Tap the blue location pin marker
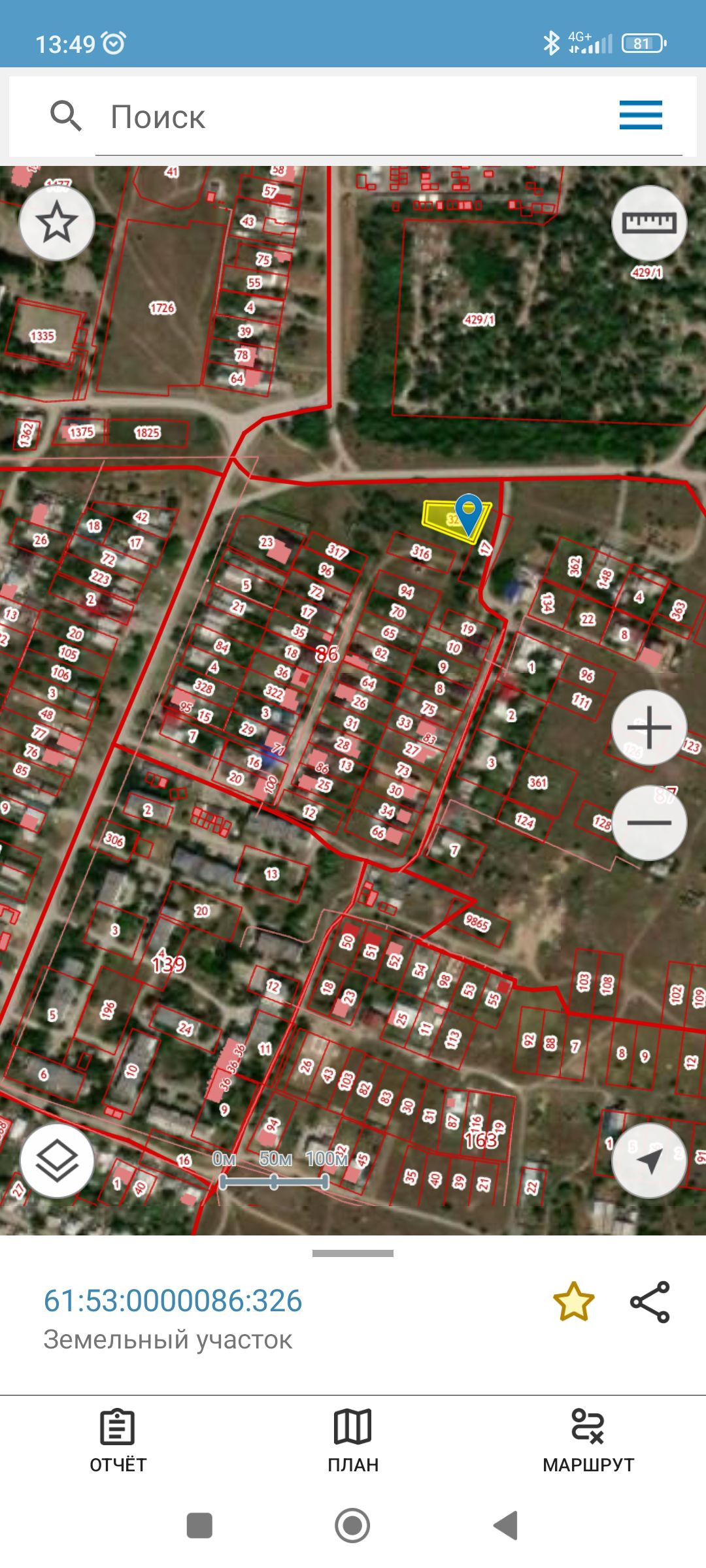 tap(469, 514)
